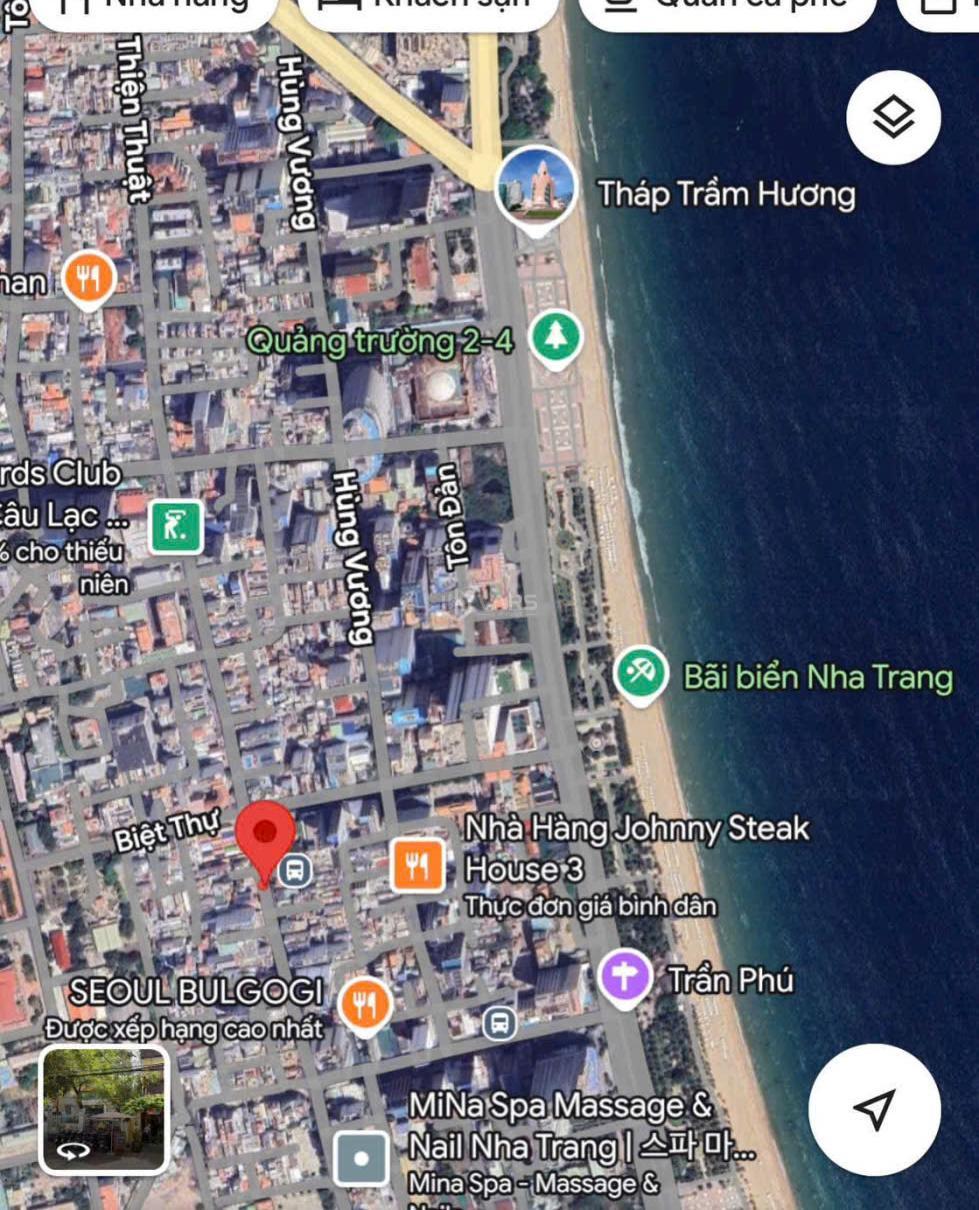Image resolution: width=979 pixels, height=1210 pixels.
Task: Tap the Quảng trường 2-4 park marker
Action: (x=556, y=337)
